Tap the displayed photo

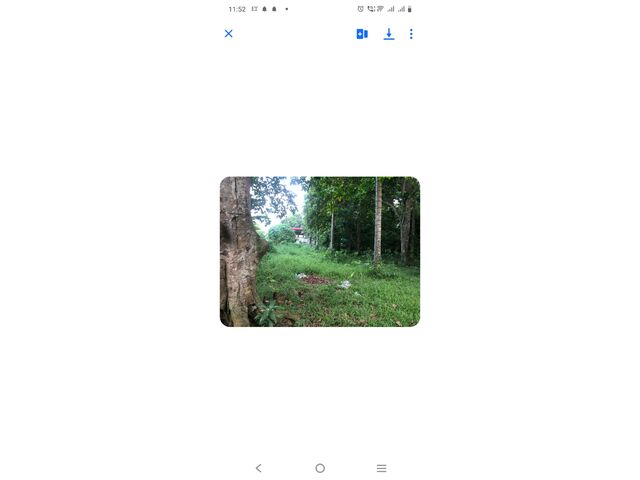320,252
